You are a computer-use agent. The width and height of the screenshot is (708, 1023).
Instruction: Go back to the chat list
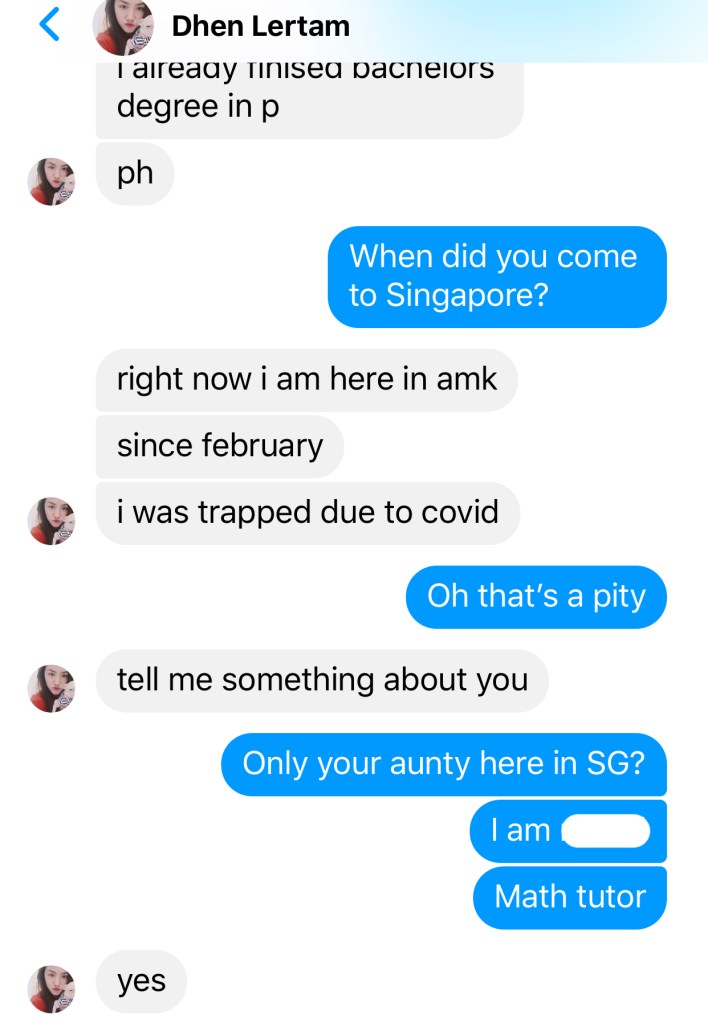point(49,25)
